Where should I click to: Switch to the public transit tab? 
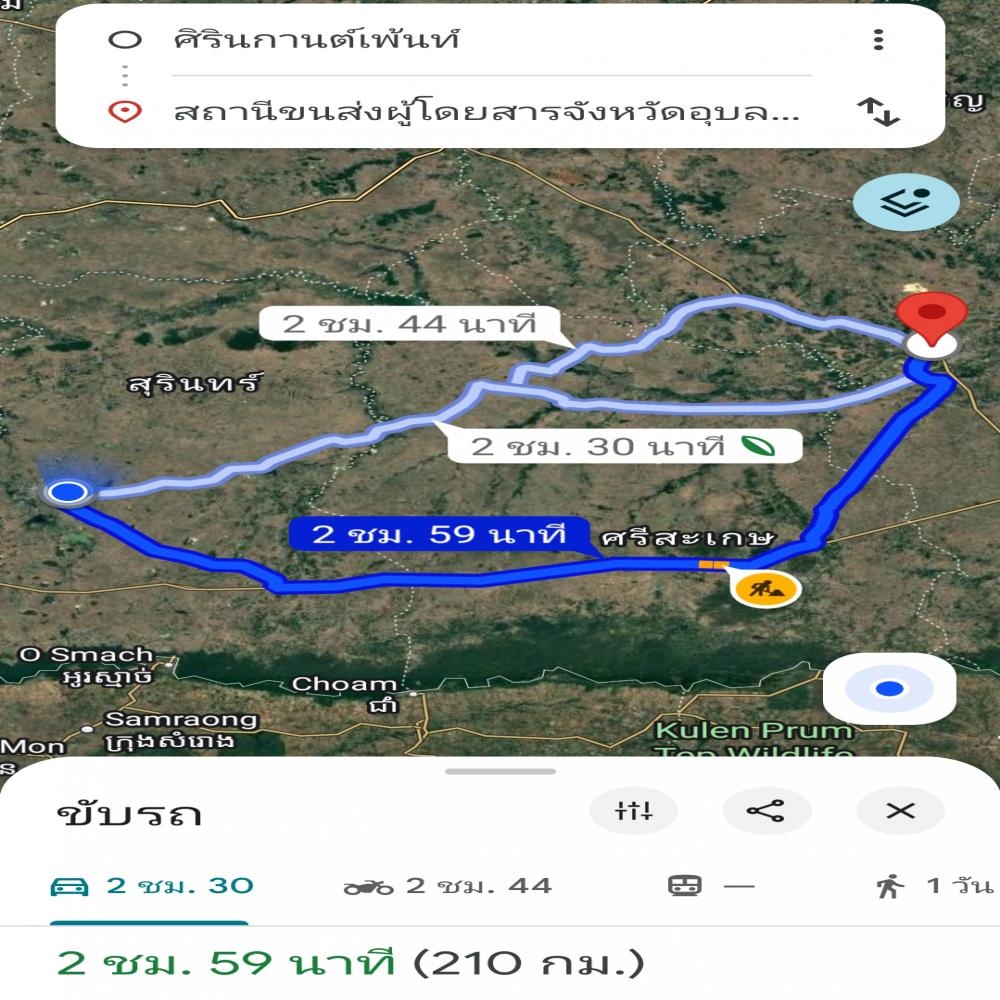(x=710, y=886)
